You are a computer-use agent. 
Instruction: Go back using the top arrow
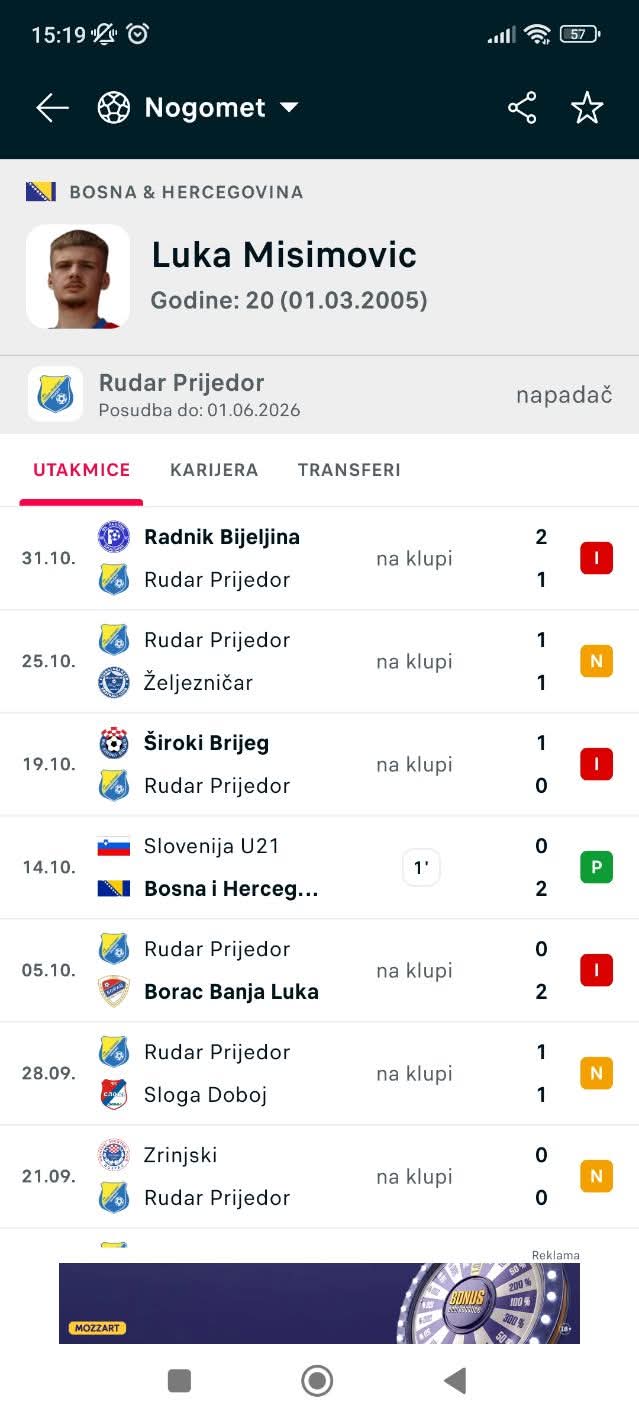click(52, 108)
